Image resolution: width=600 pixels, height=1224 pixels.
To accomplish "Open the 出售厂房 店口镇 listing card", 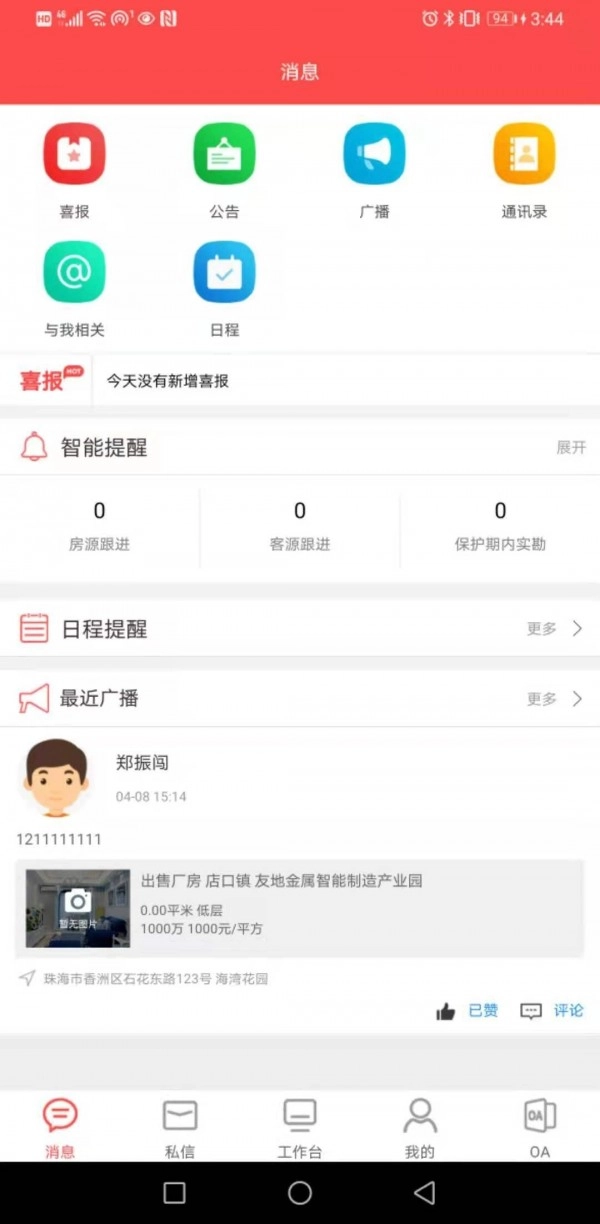I will tap(300, 908).
